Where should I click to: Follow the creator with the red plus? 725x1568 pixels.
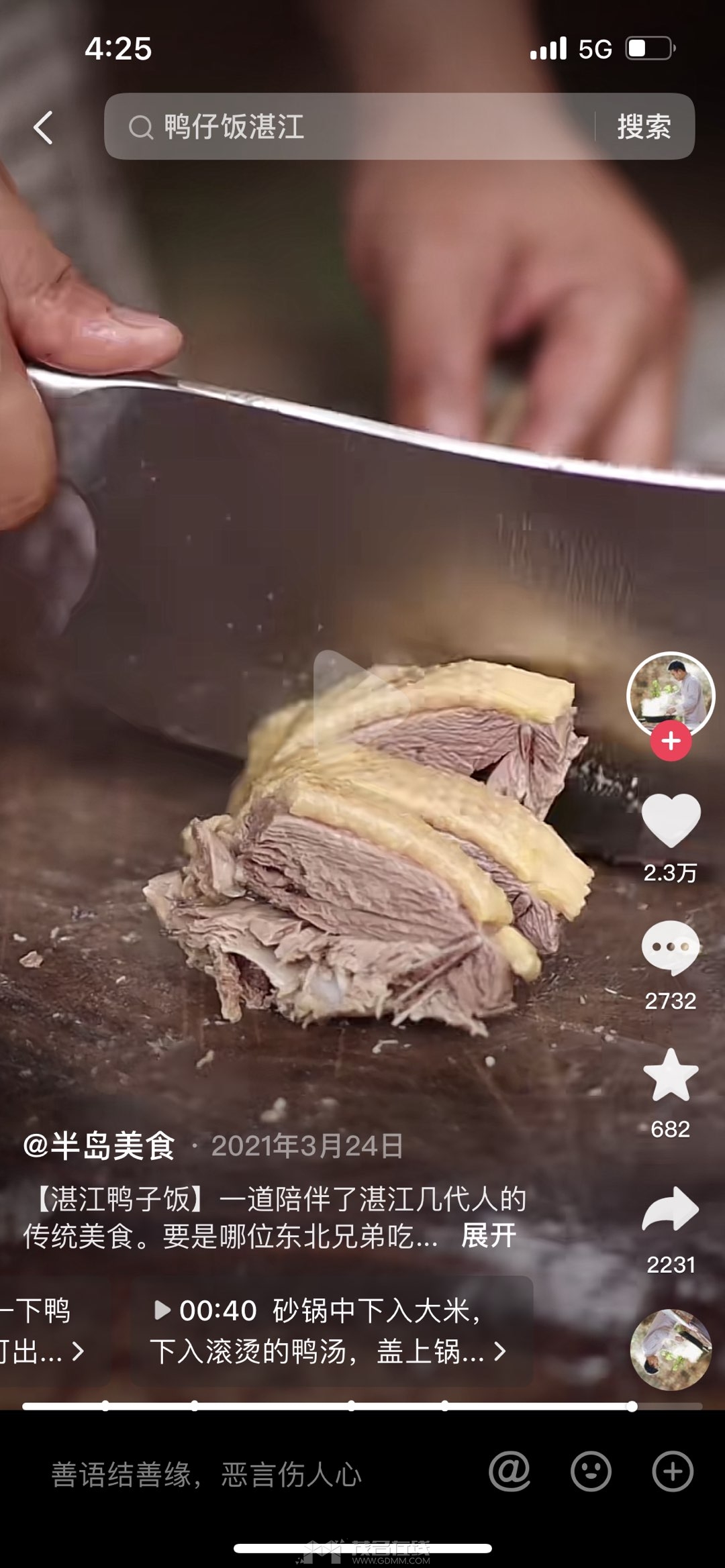(671, 741)
